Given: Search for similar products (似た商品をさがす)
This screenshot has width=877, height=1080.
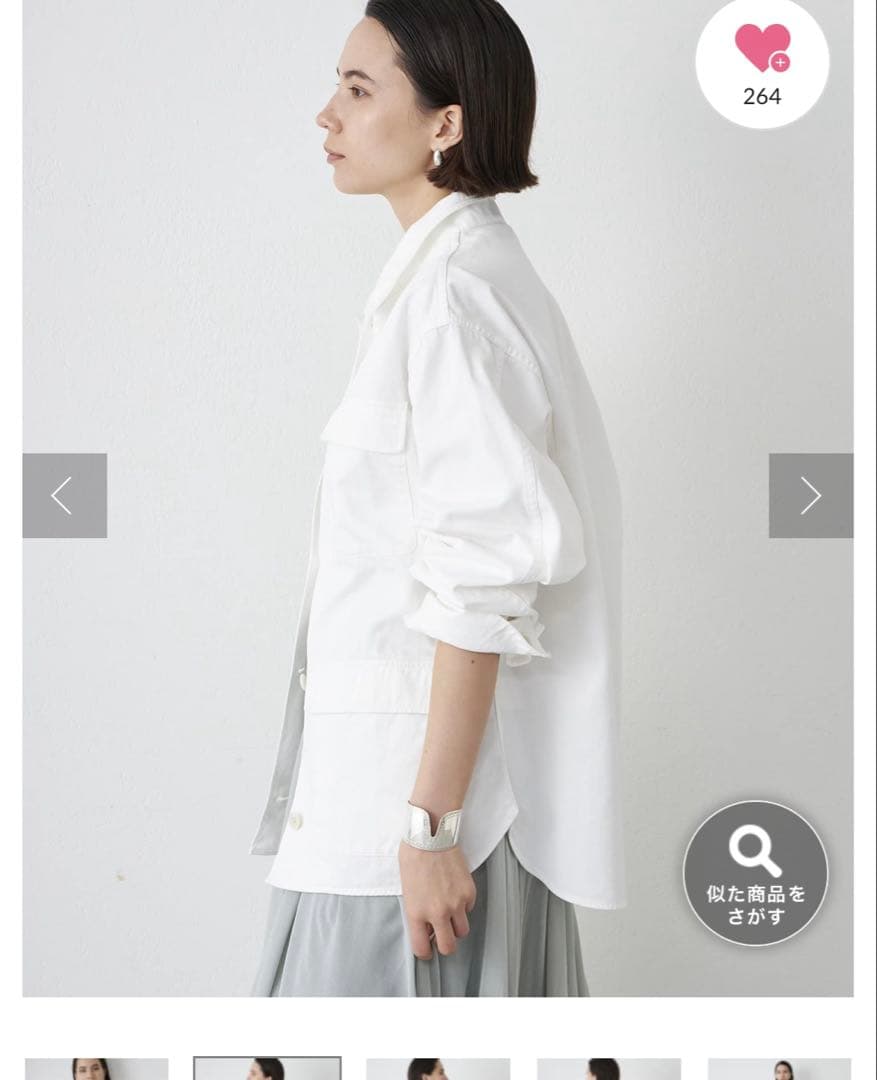Looking at the screenshot, I should click(755, 873).
